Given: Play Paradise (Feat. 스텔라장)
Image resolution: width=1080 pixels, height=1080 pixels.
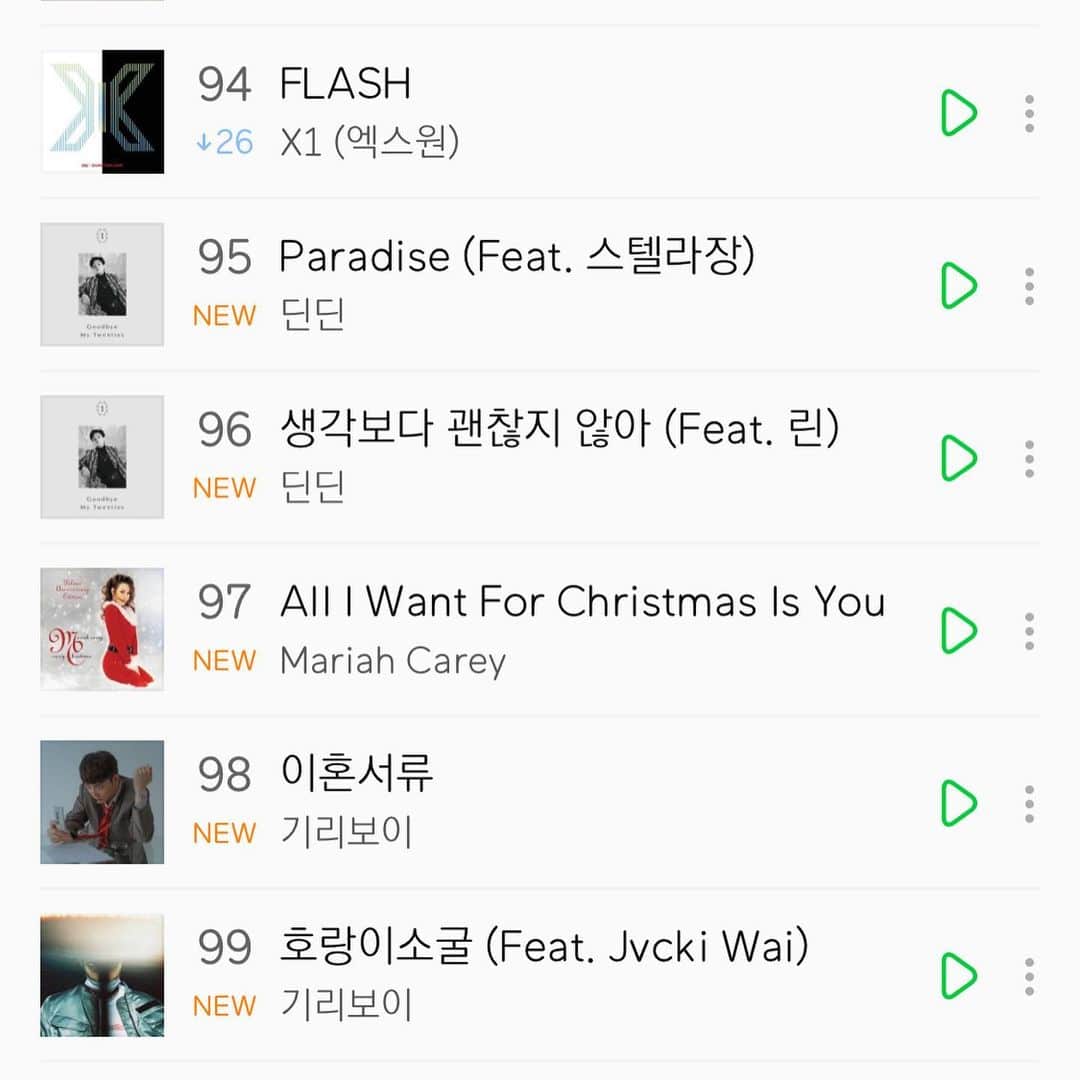Looking at the screenshot, I should tap(958, 286).
